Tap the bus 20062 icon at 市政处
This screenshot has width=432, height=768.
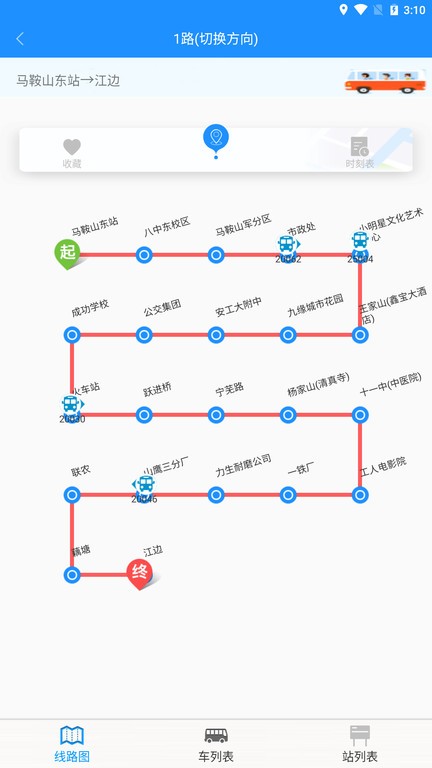(287, 244)
